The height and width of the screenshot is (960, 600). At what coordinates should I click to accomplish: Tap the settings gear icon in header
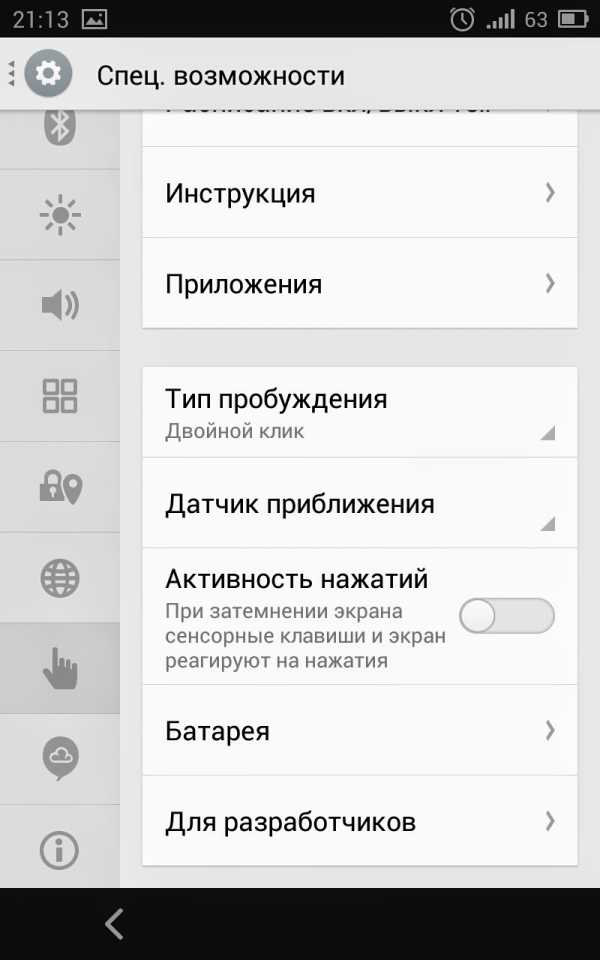[48, 74]
